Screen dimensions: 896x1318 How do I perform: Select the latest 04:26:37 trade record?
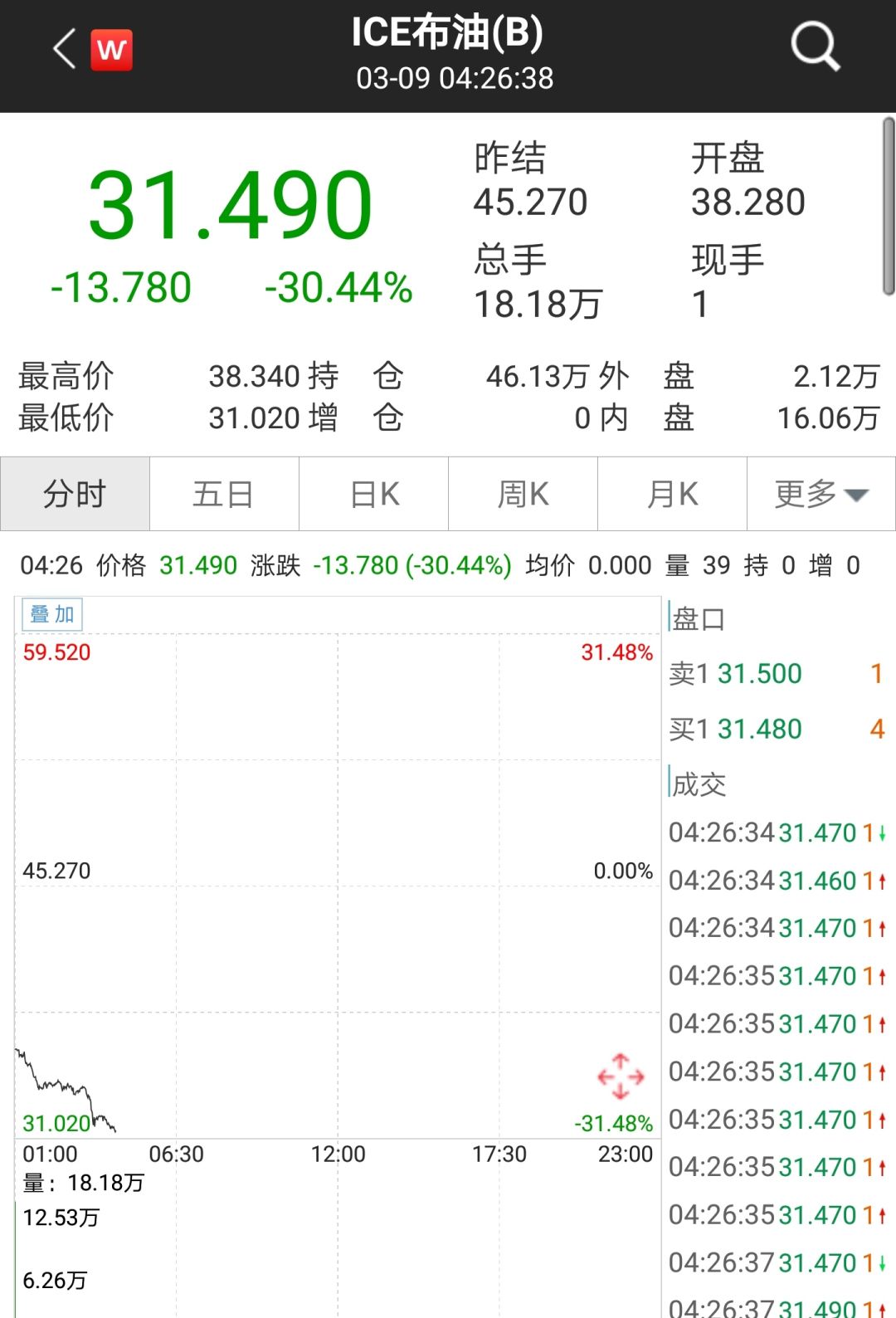coord(772,1305)
